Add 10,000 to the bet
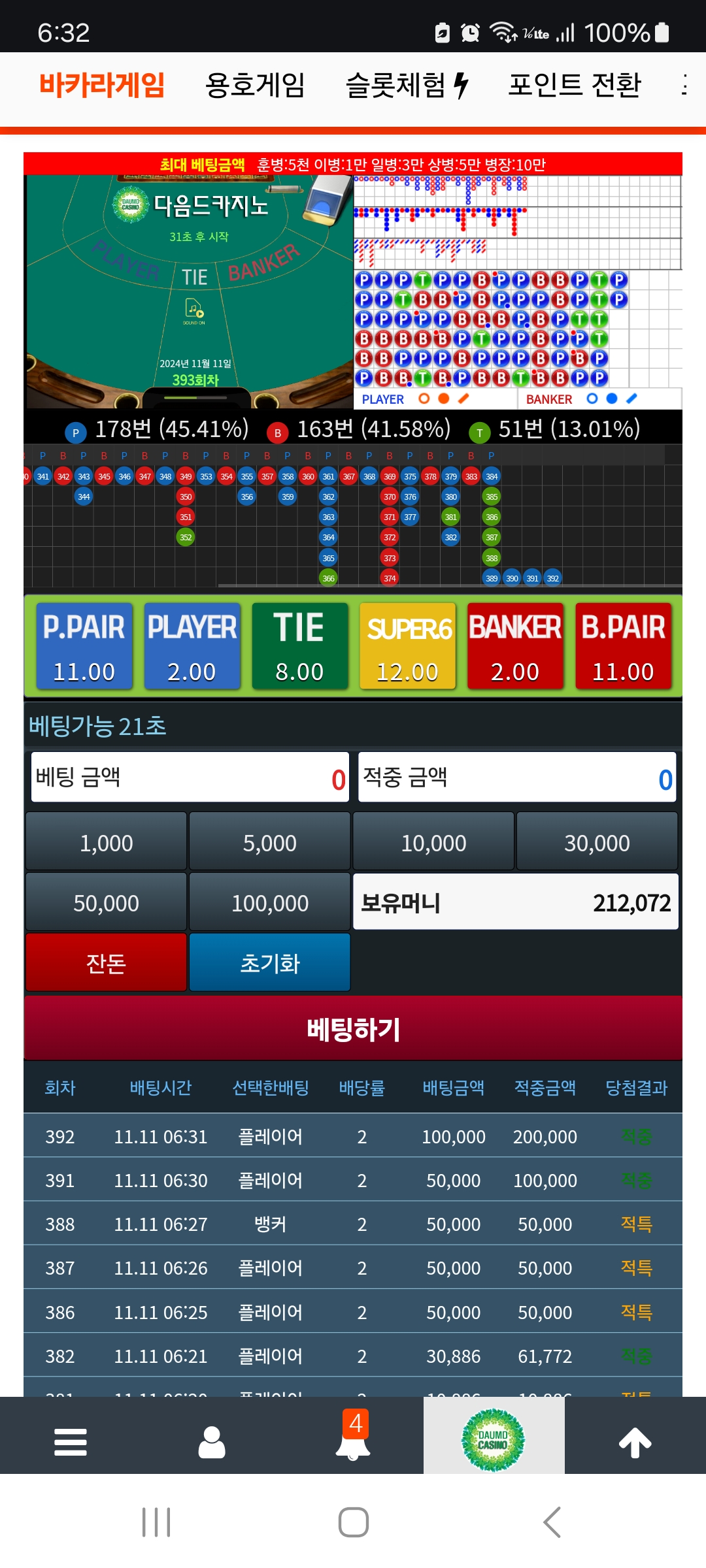This screenshot has width=706, height=1568. [433, 841]
